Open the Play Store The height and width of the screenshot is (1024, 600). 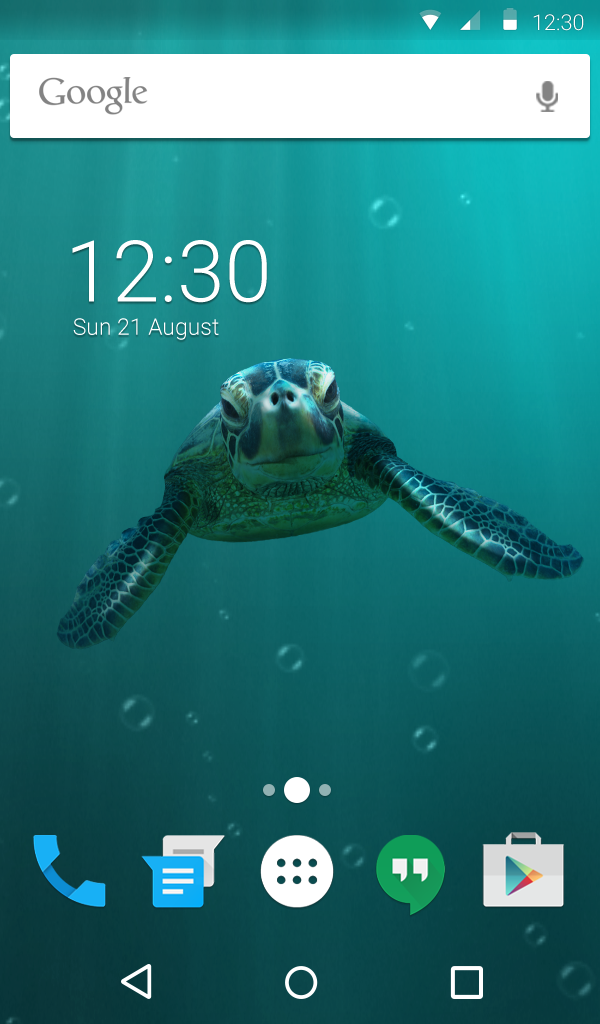(524, 870)
